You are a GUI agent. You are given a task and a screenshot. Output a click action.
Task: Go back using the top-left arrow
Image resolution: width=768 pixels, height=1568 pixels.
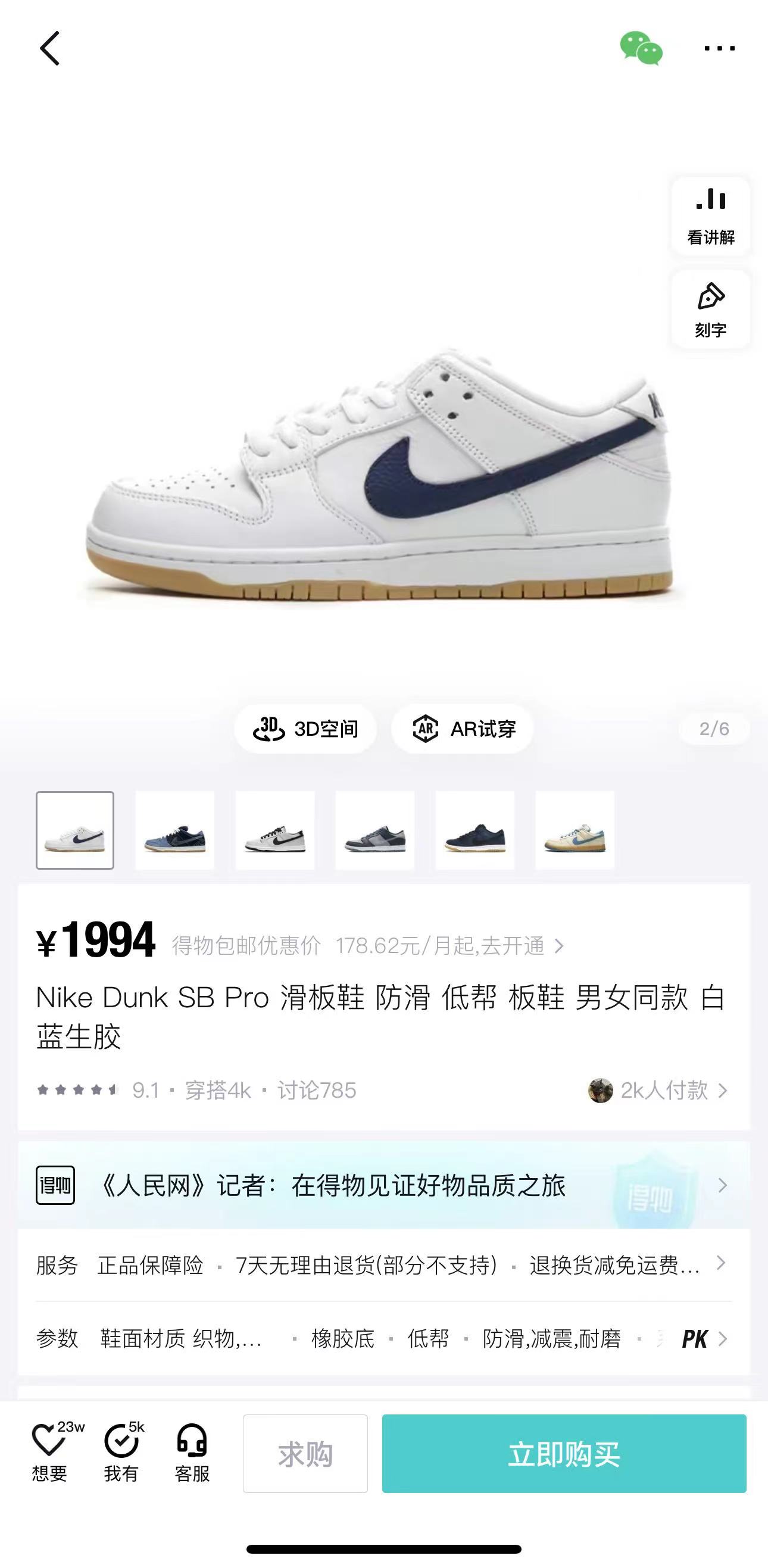pyautogui.click(x=50, y=48)
